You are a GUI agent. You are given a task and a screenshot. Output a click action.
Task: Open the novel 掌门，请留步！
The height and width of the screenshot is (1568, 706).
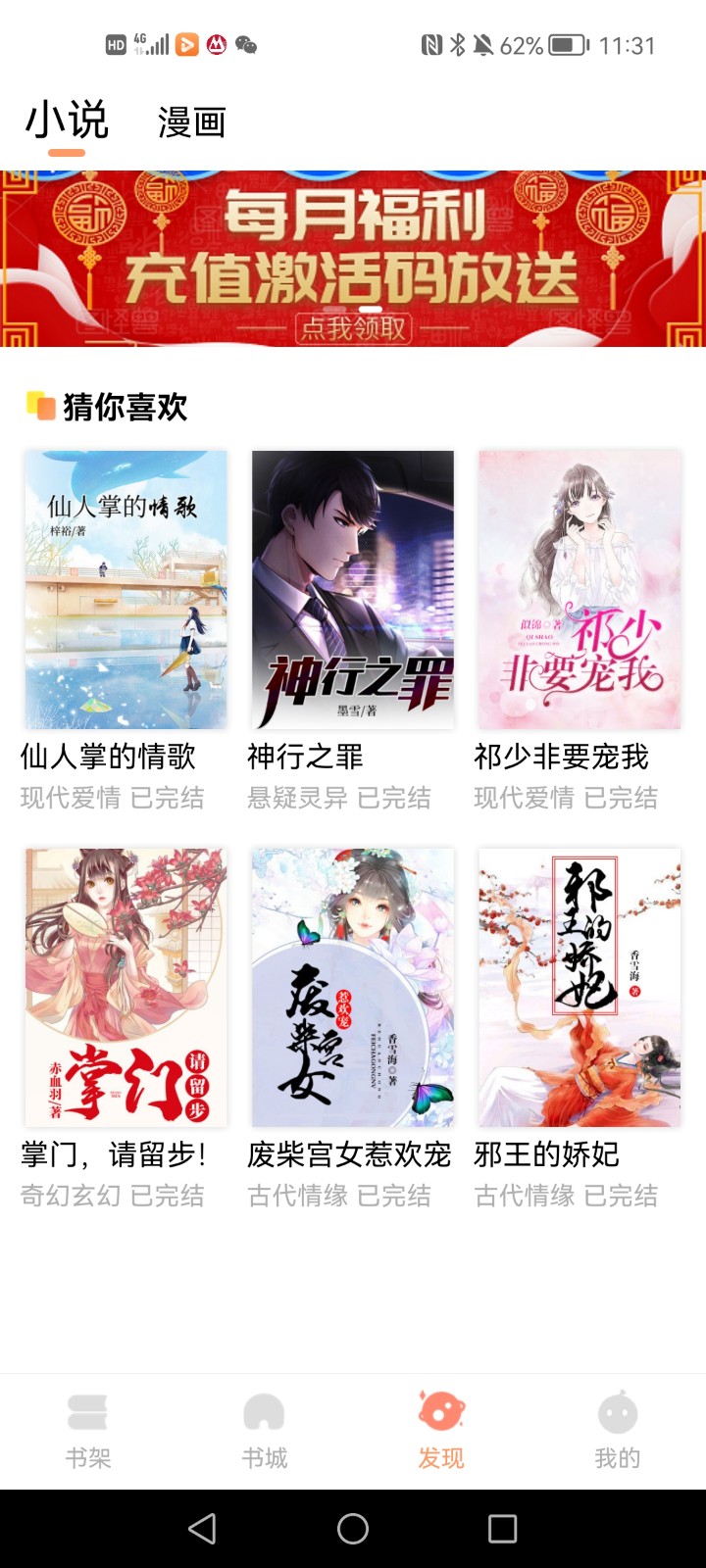(126, 988)
